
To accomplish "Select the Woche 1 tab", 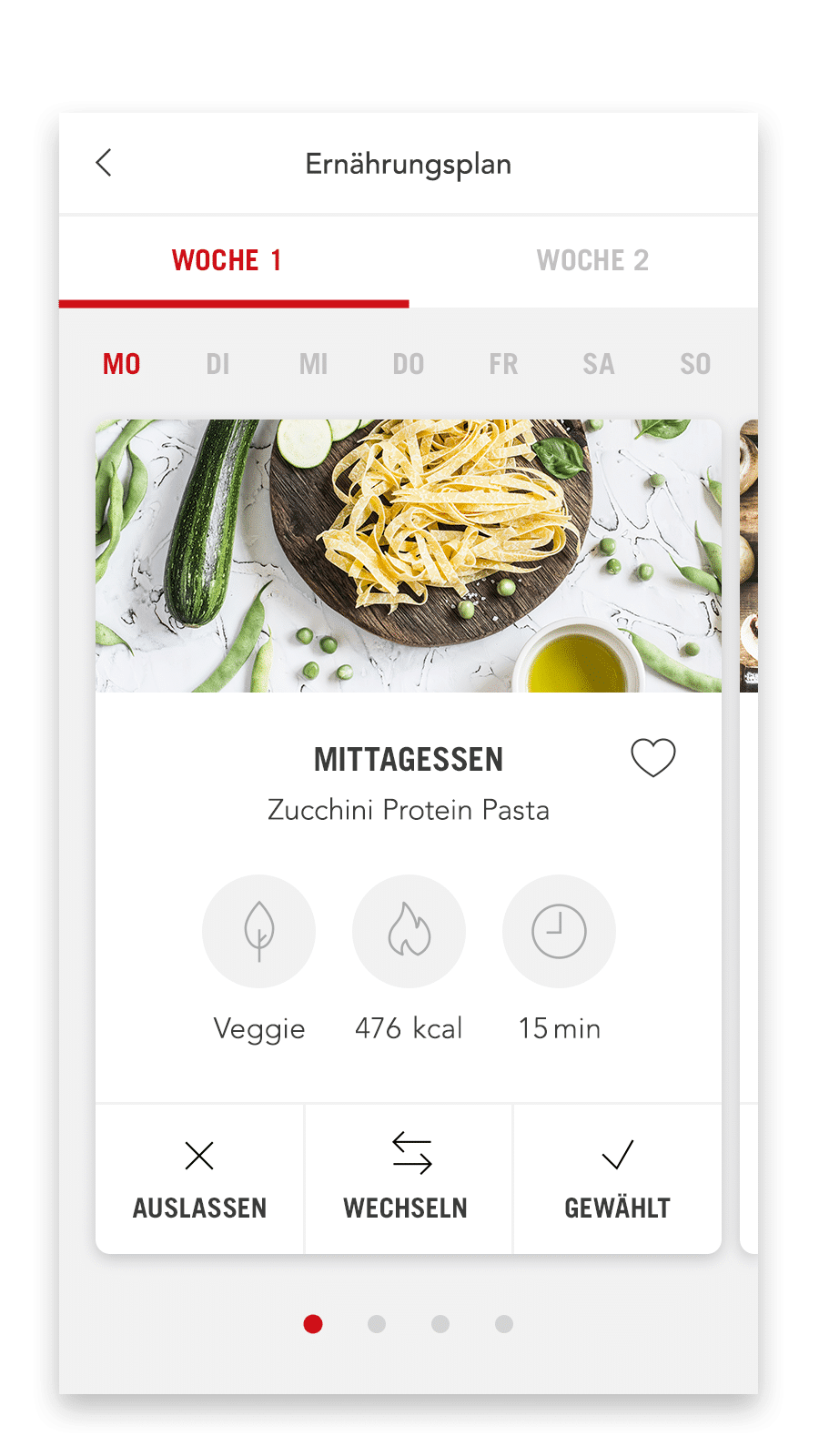I will 227,260.
